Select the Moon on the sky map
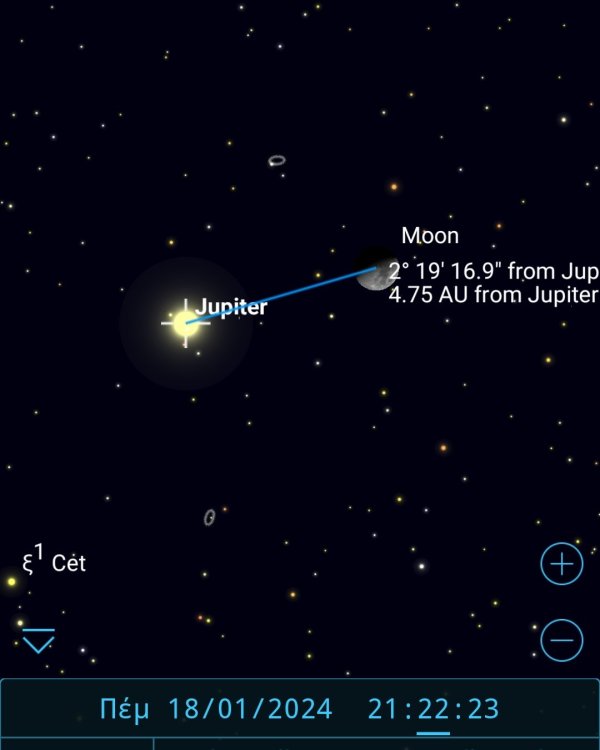600x750 pixels. 376,270
